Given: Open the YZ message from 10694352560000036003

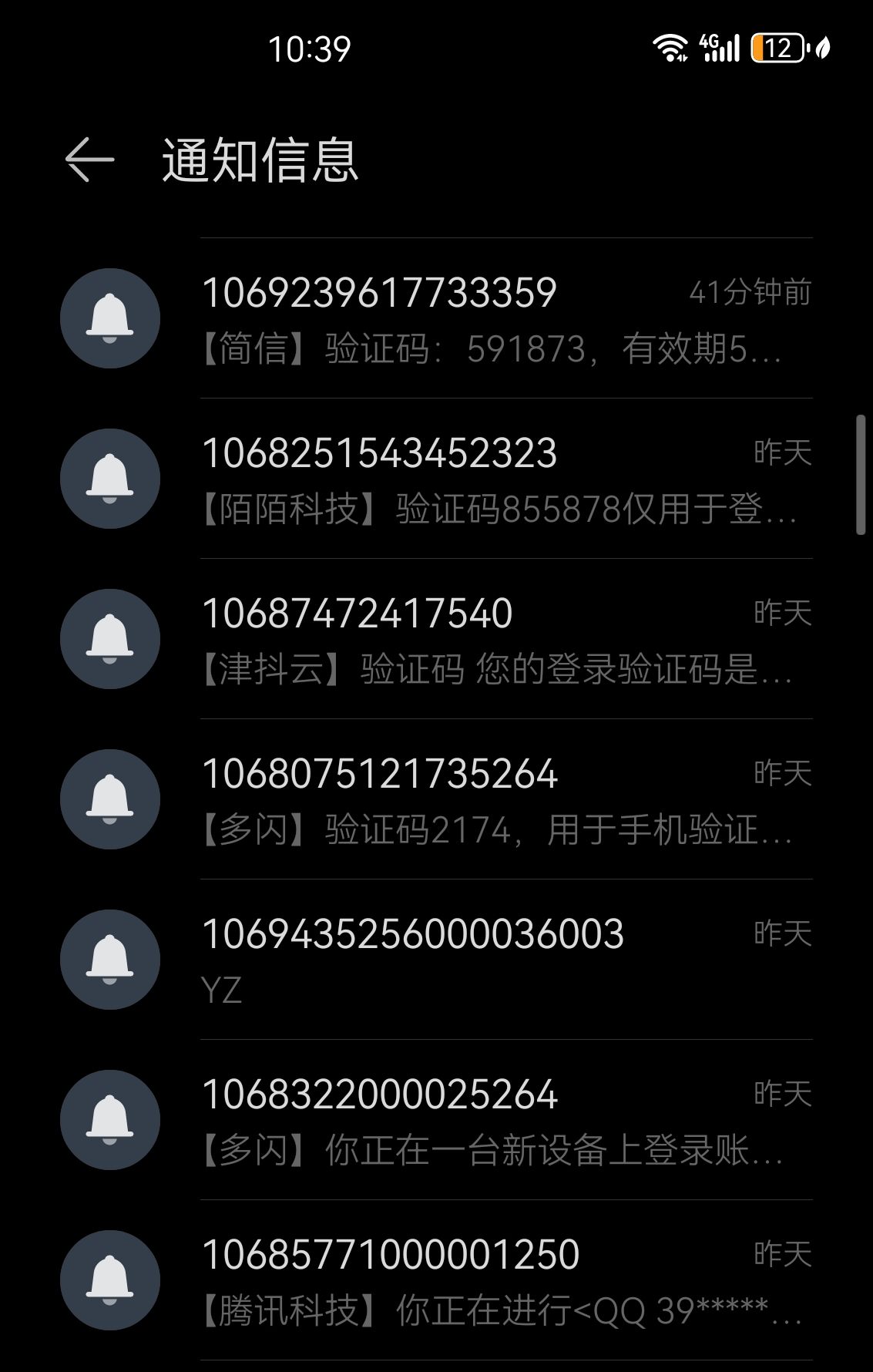Looking at the screenshot, I should [493, 960].
